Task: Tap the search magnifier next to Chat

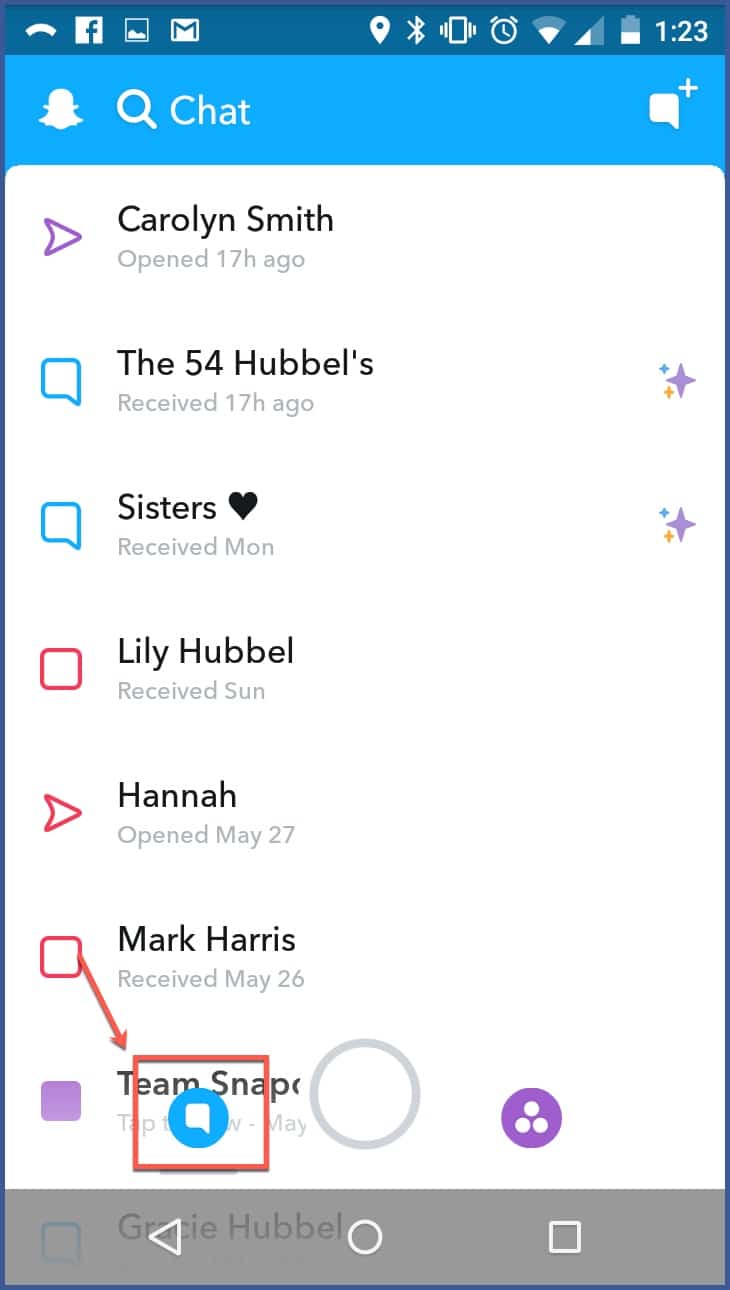Action: [136, 109]
